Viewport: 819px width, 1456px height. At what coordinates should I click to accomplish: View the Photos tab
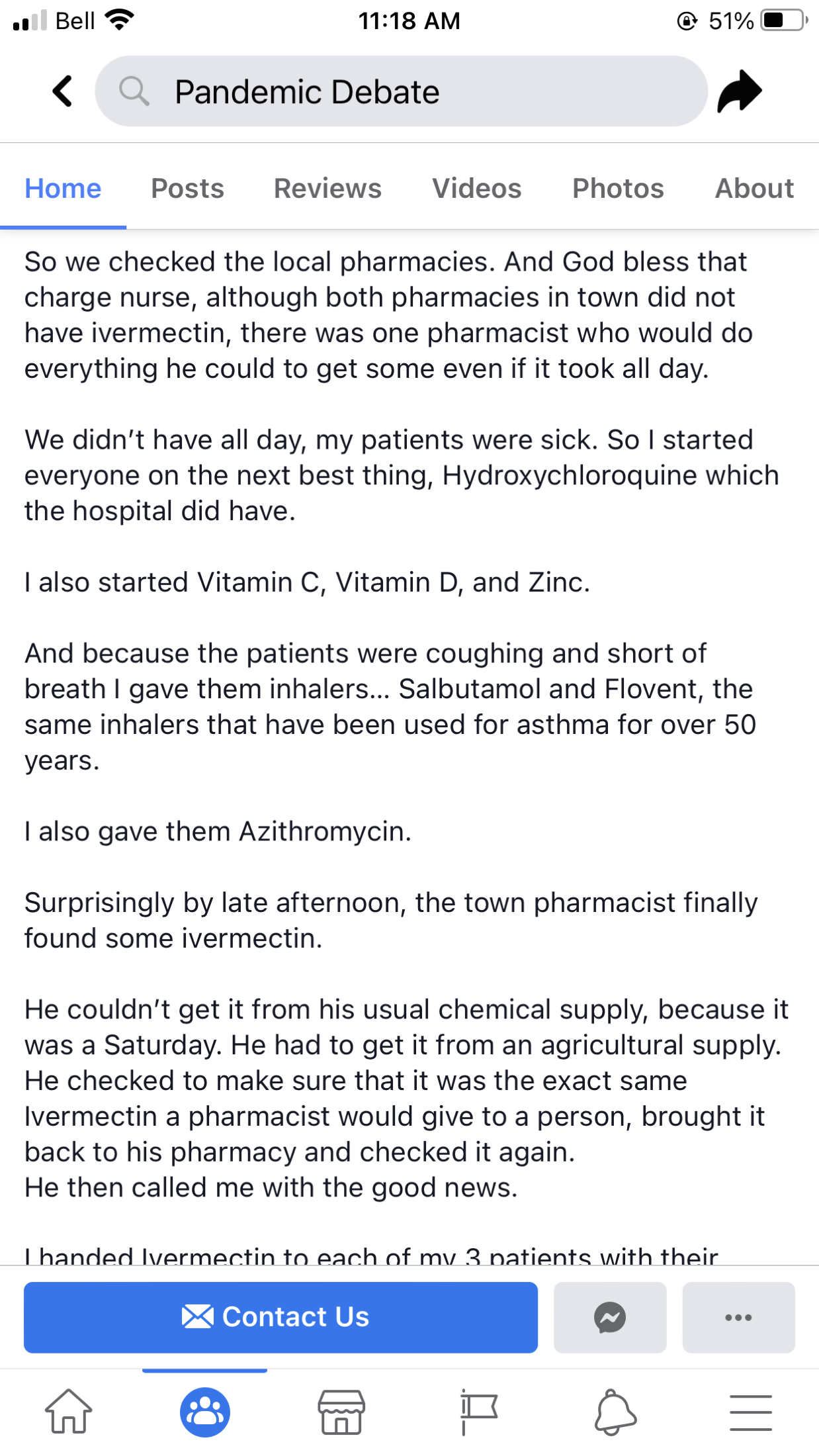(617, 189)
